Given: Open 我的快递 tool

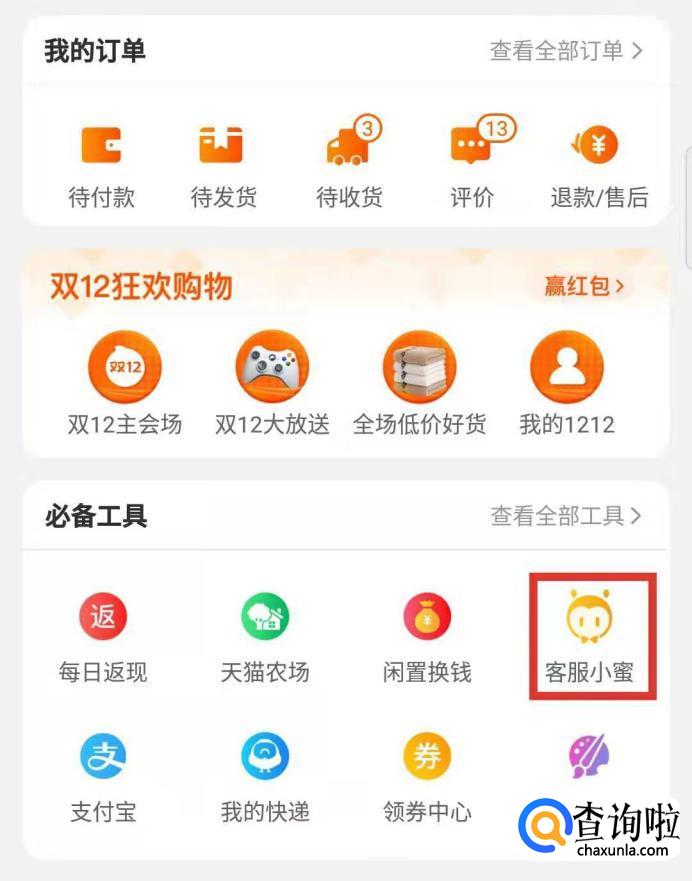Looking at the screenshot, I should pyautogui.click(x=265, y=776).
